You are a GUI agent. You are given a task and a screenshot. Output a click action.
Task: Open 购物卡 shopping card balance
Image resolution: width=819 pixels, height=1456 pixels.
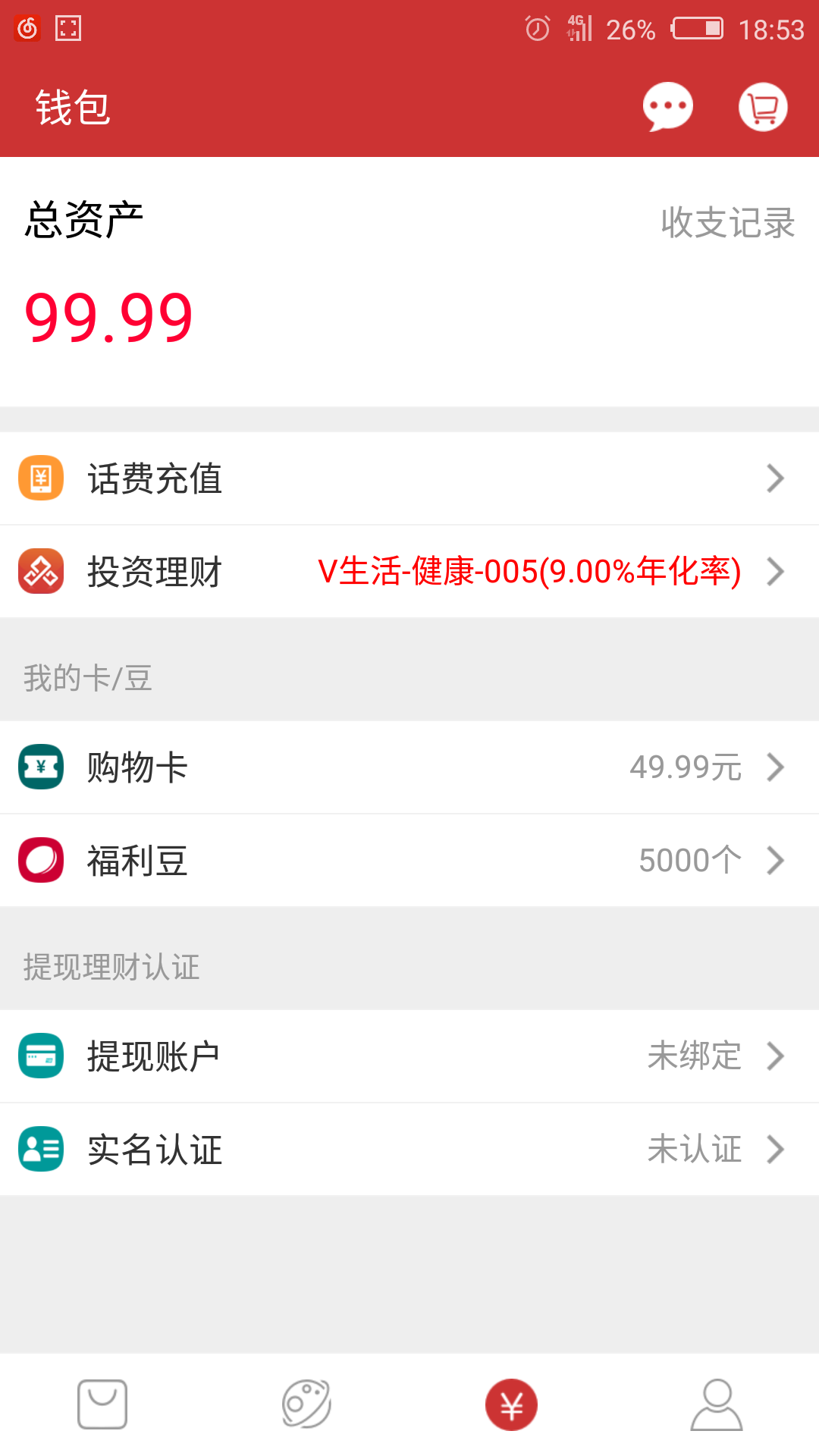click(x=409, y=767)
